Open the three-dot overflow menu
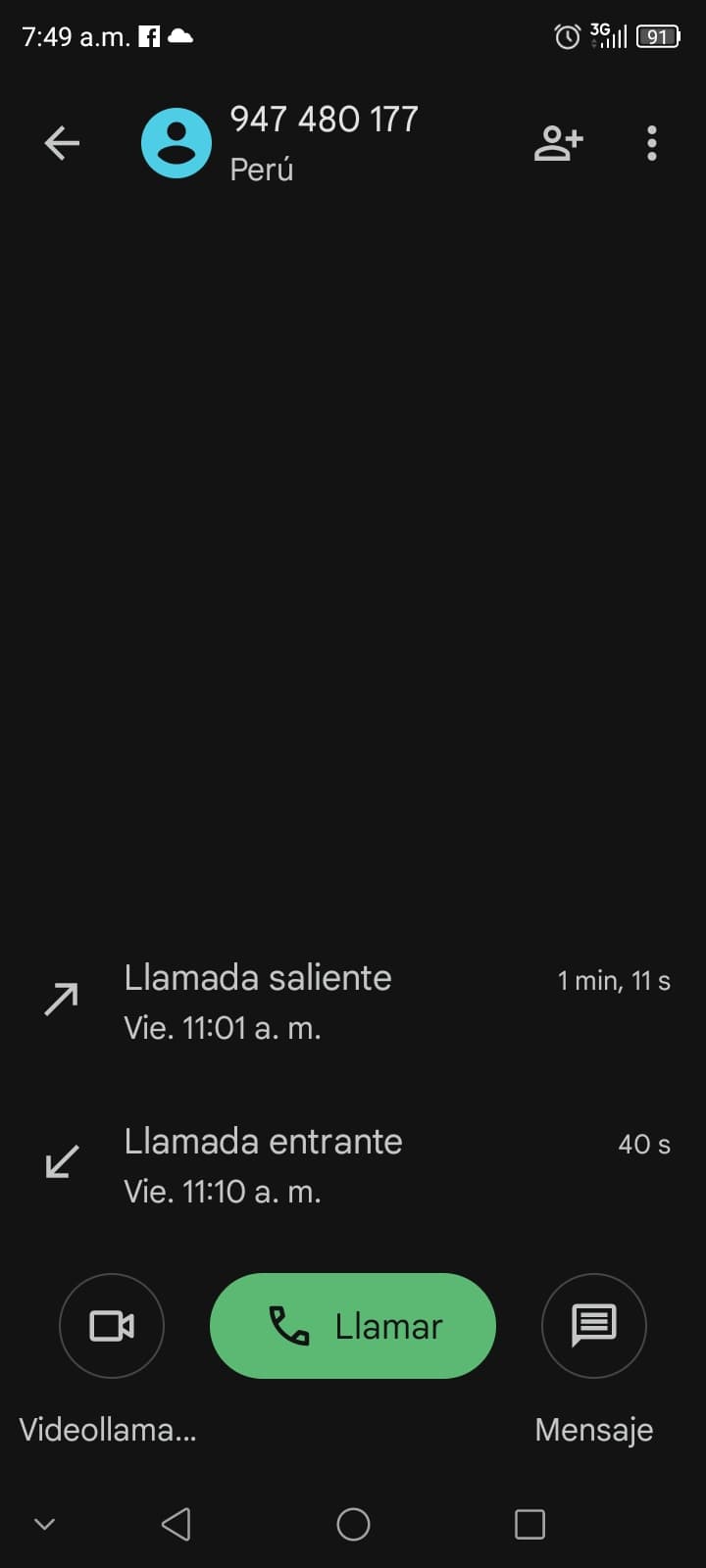This screenshot has height=1568, width=706. point(652,143)
